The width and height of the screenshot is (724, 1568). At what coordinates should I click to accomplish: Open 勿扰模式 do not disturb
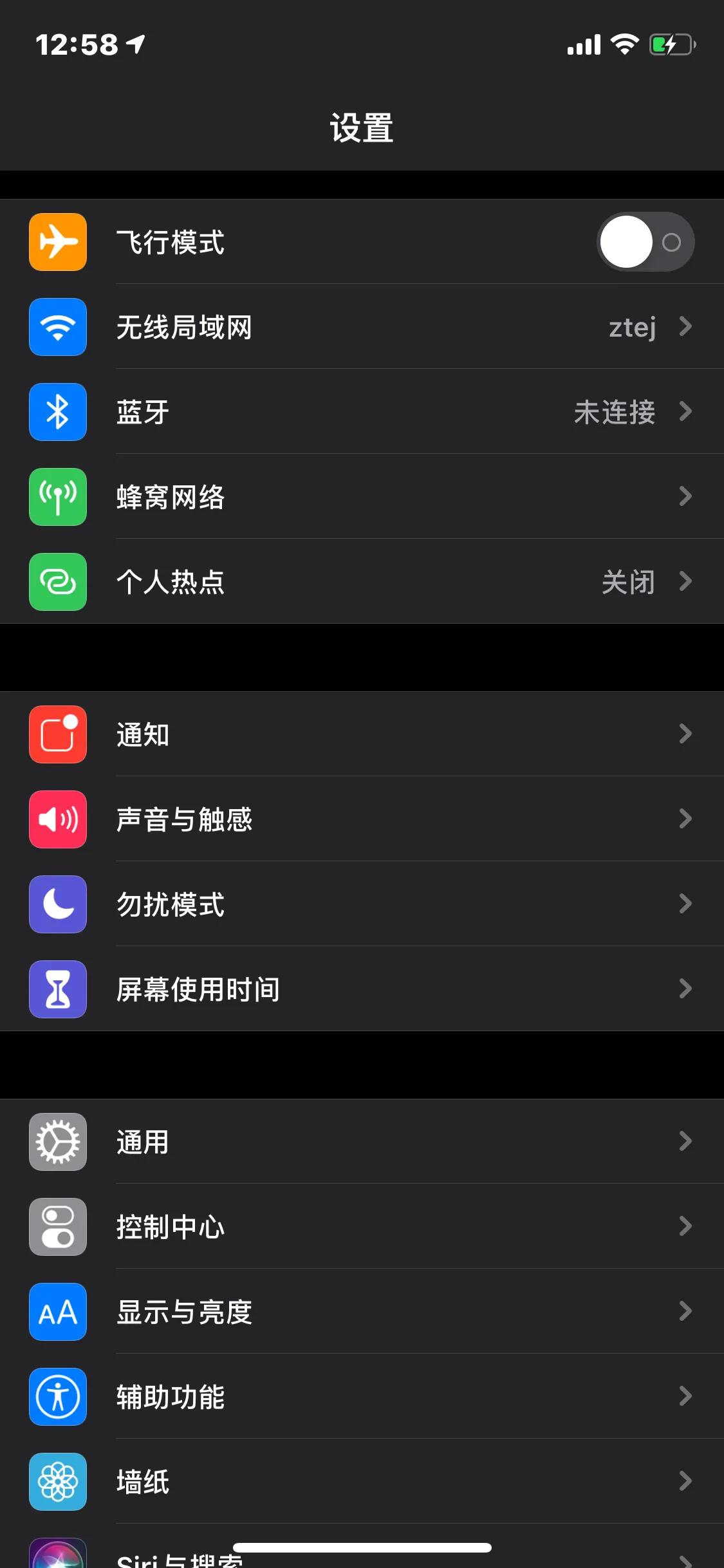point(362,904)
